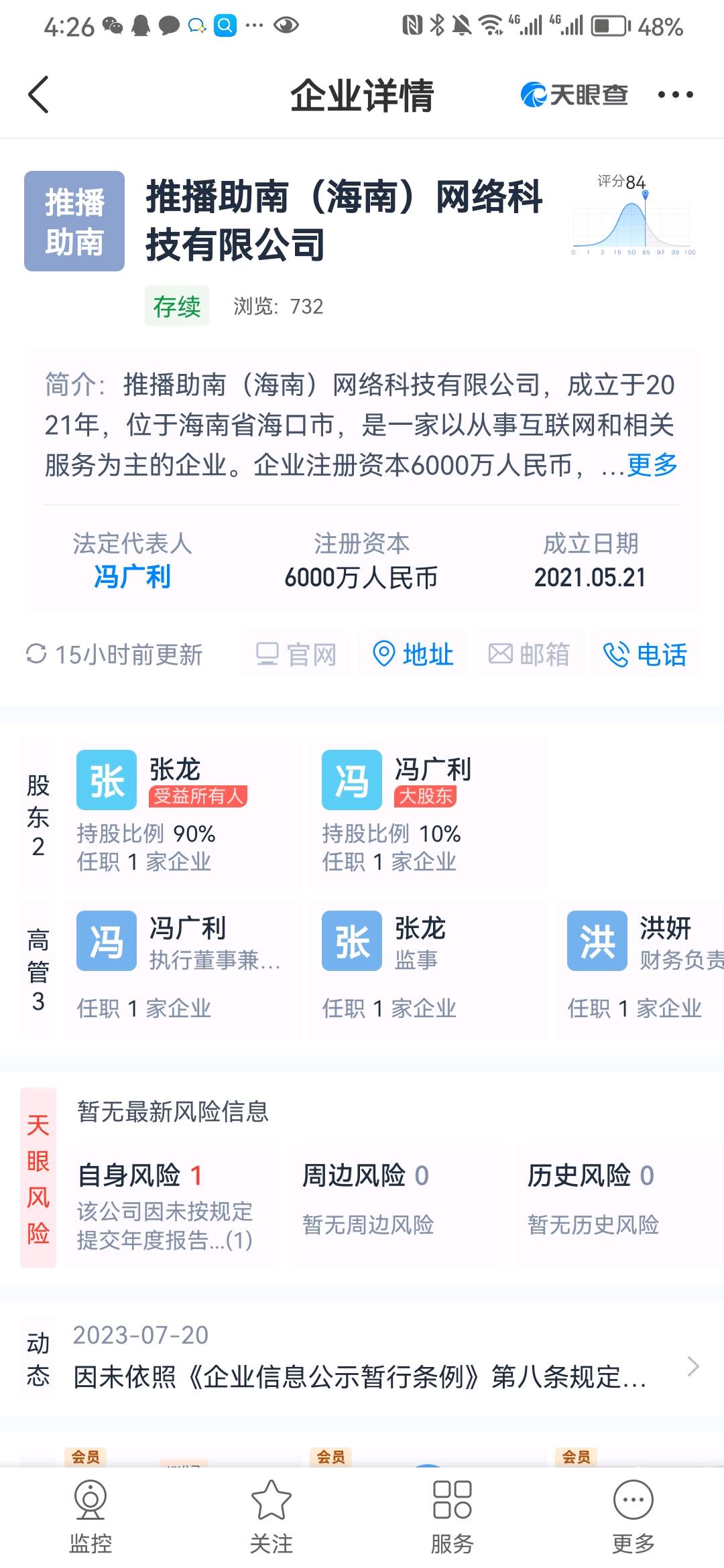Go back using the top-left arrow
This screenshot has width=724, height=1568.
[x=39, y=94]
